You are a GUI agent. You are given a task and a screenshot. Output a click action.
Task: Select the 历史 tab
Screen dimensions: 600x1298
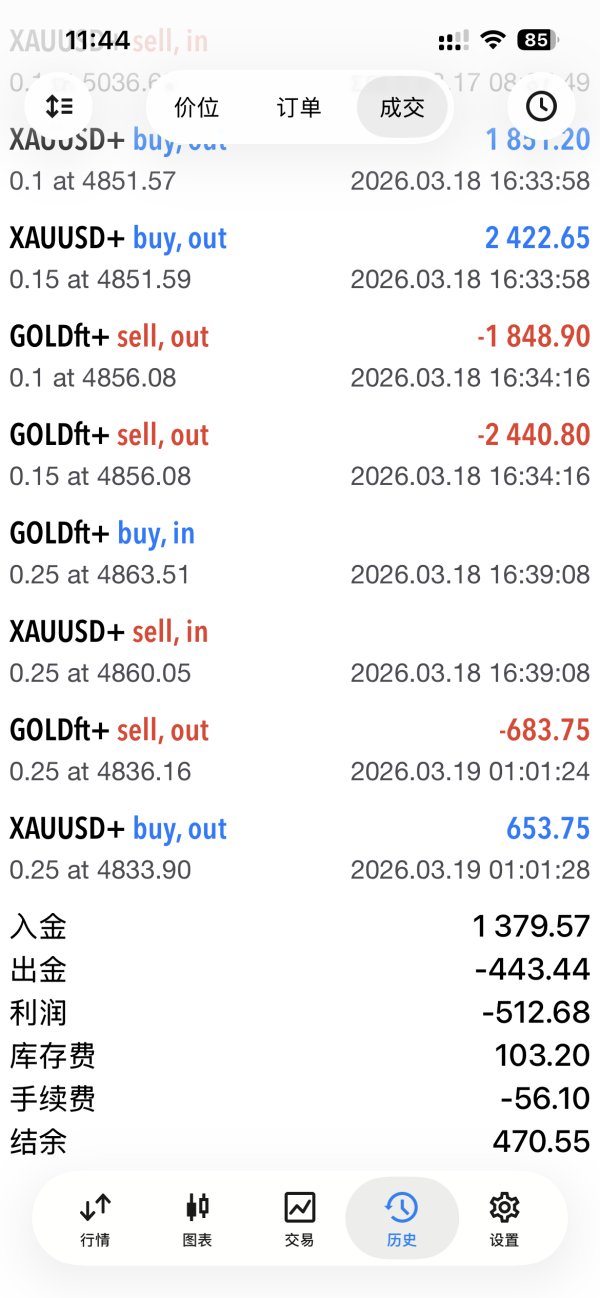[x=401, y=1219]
